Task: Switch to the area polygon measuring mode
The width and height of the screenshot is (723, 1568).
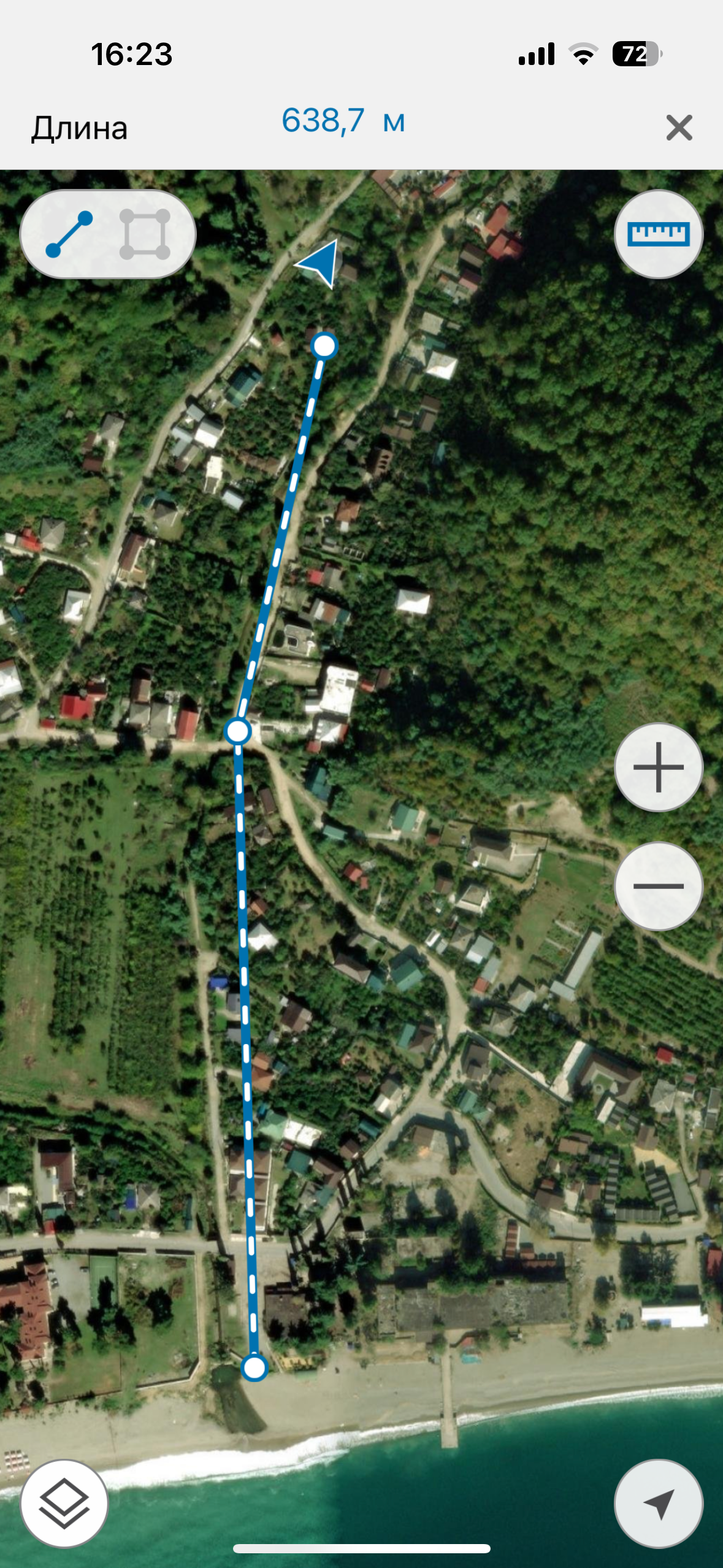Action: click(x=145, y=234)
